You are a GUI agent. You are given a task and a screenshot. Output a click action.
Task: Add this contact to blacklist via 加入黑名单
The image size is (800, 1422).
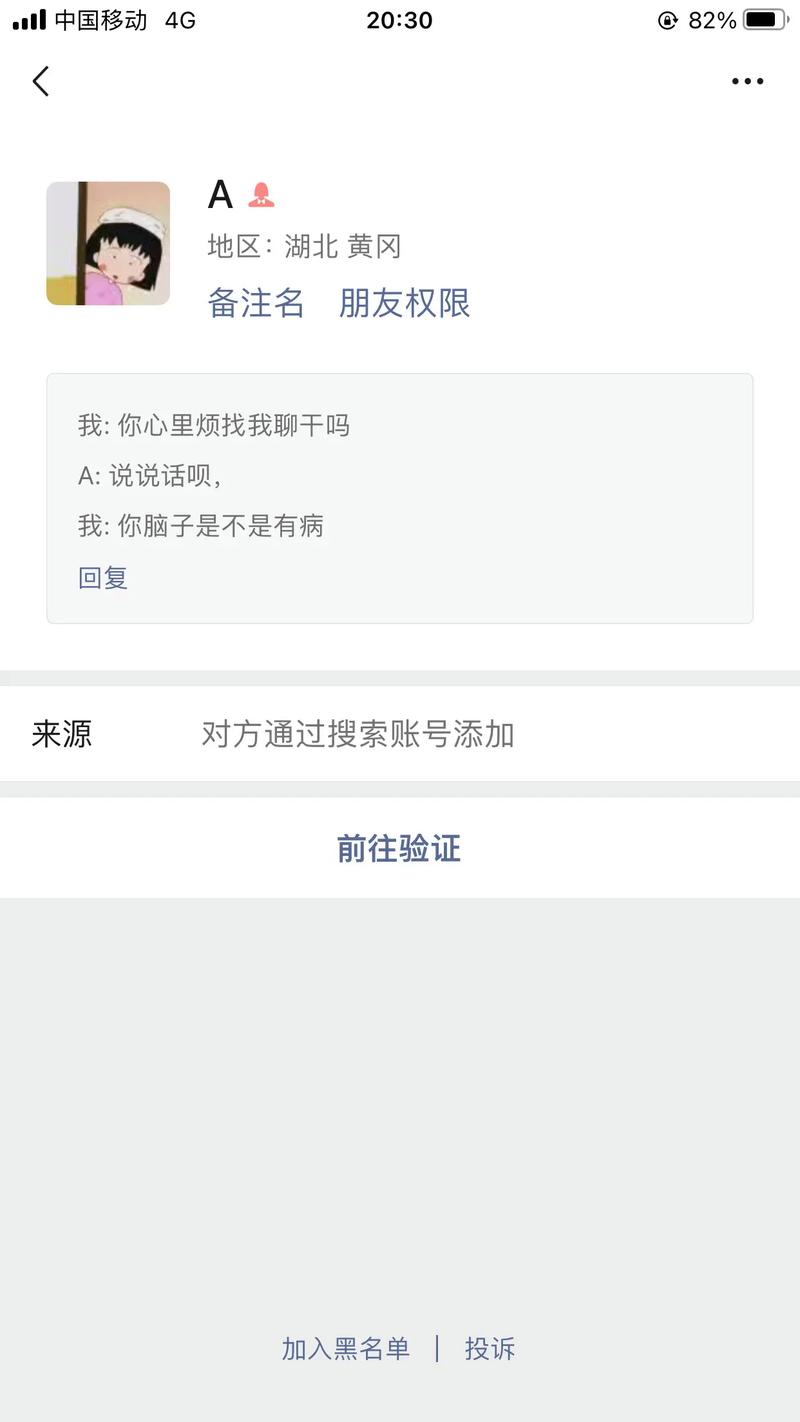point(345,1348)
